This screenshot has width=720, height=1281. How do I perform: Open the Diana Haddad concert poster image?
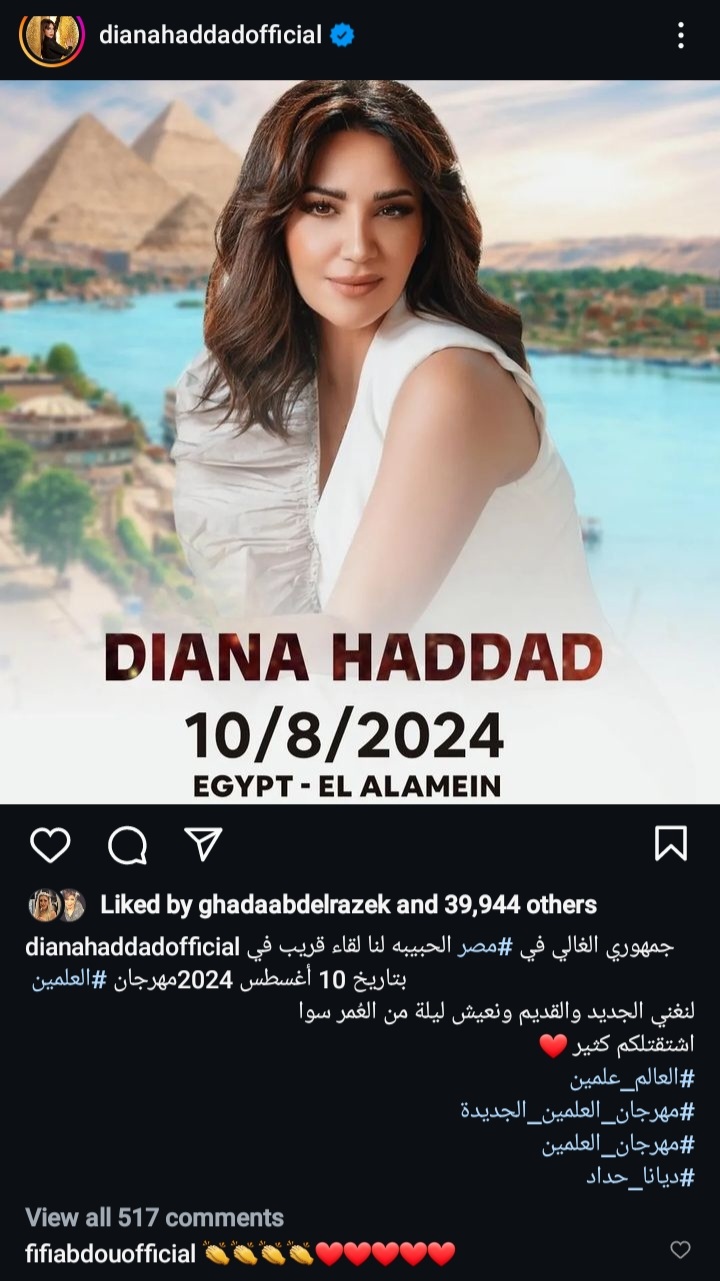pos(360,440)
